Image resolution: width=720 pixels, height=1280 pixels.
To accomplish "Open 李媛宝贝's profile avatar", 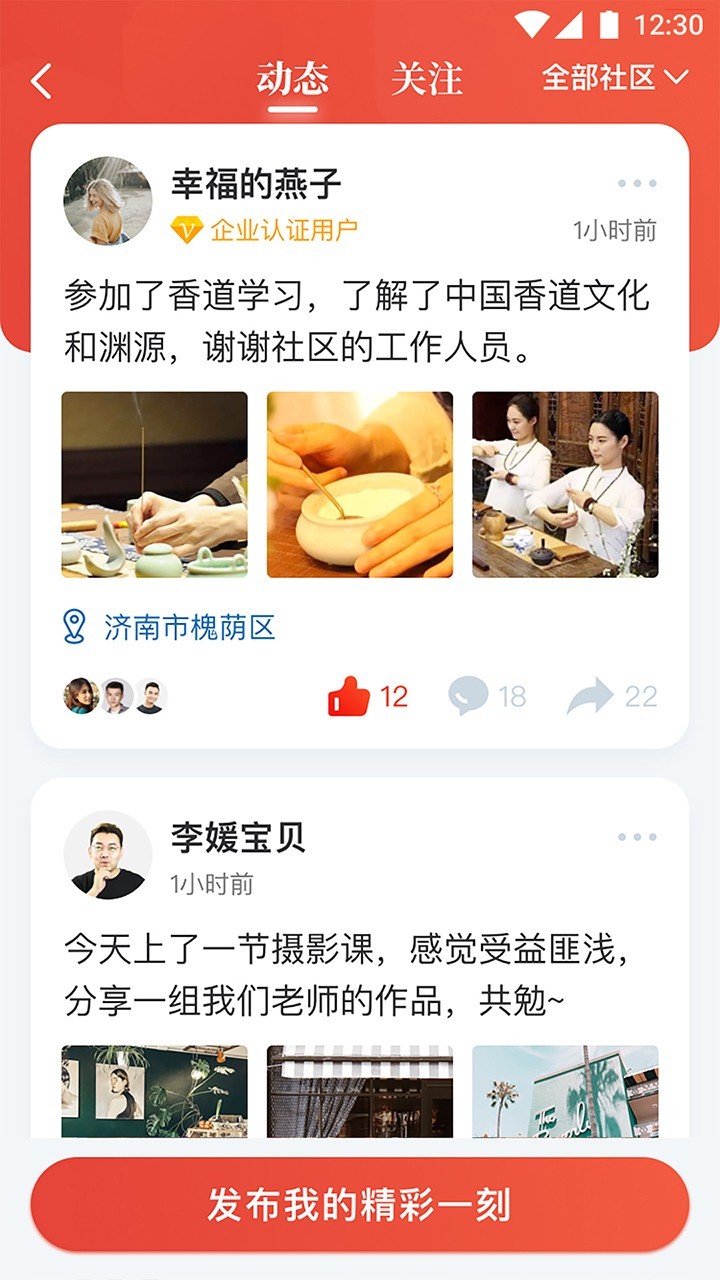I will point(108,855).
